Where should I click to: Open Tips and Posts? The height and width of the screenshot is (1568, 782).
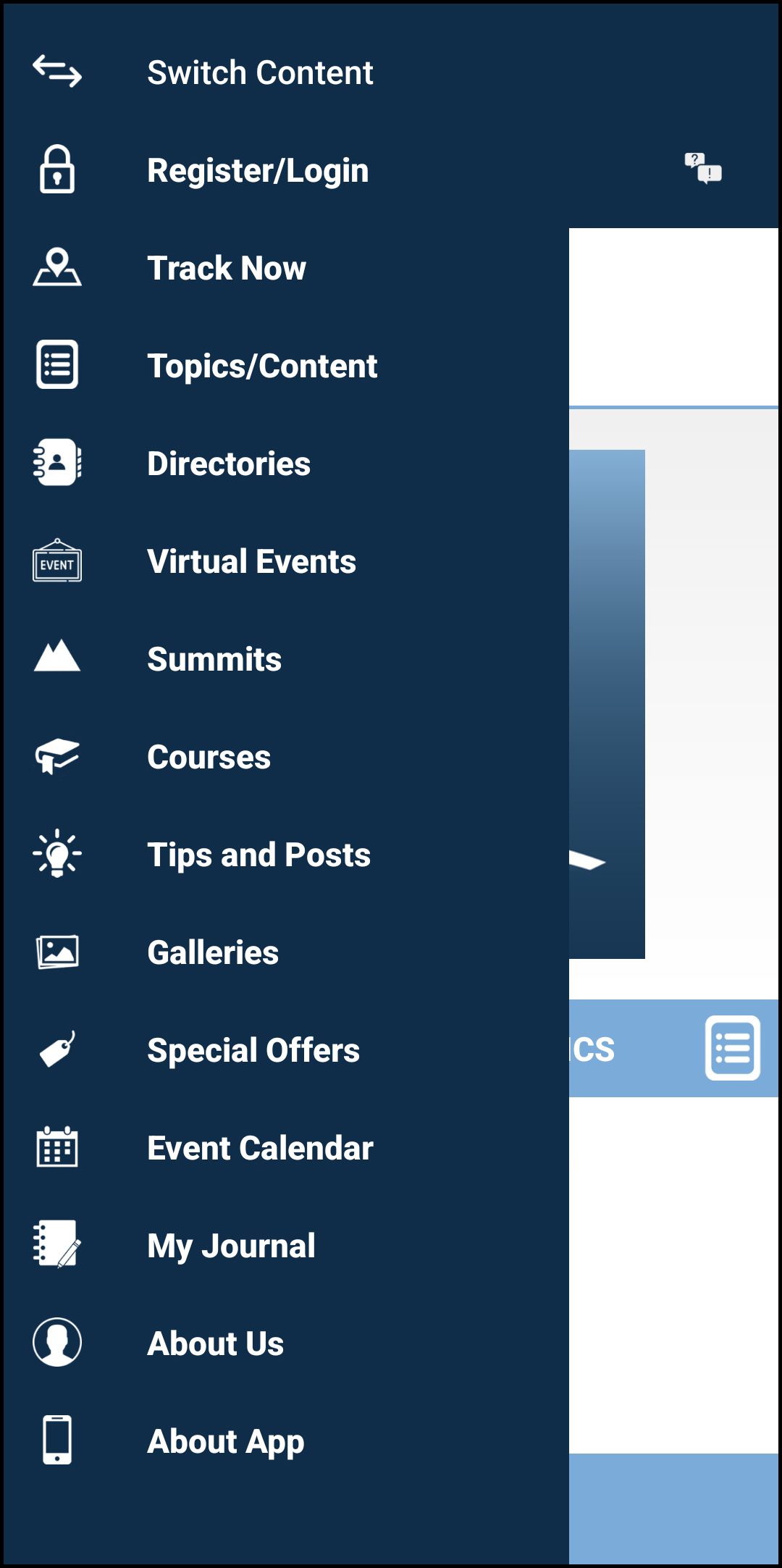pos(258,855)
